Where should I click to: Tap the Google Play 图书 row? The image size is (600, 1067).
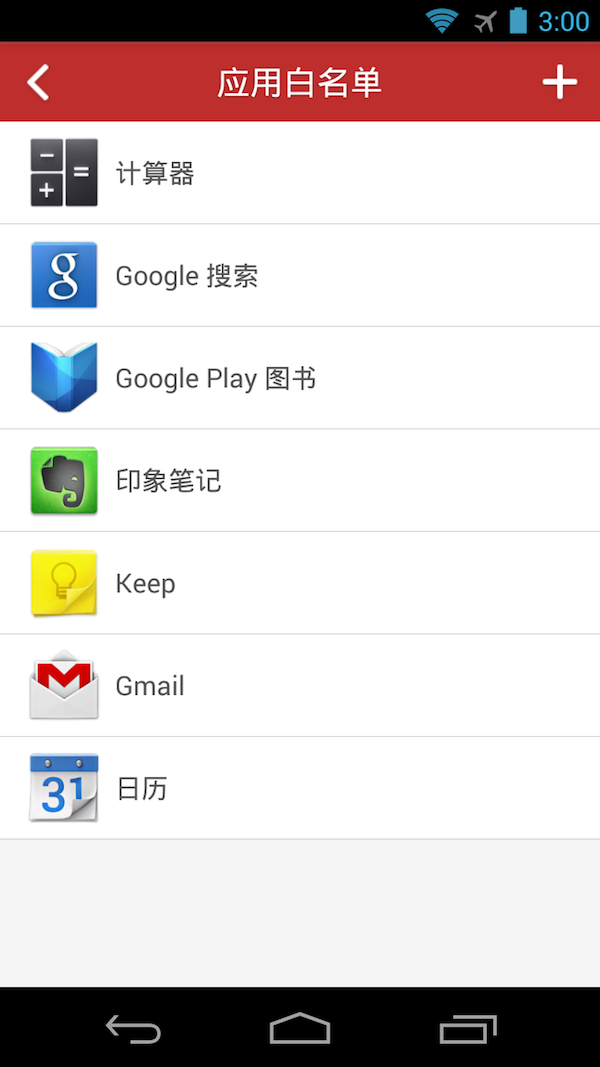pos(300,378)
